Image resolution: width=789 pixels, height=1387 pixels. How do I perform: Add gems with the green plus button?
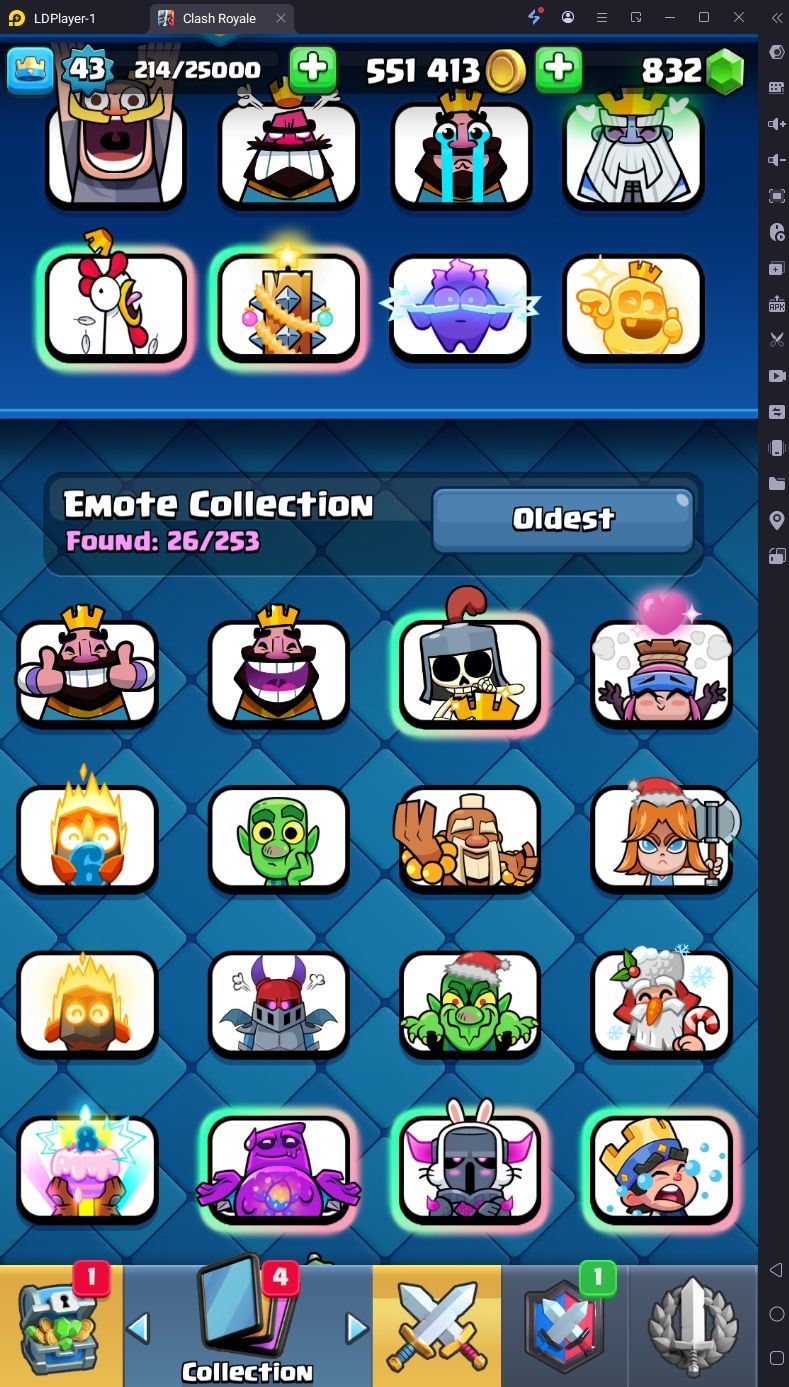(x=559, y=69)
